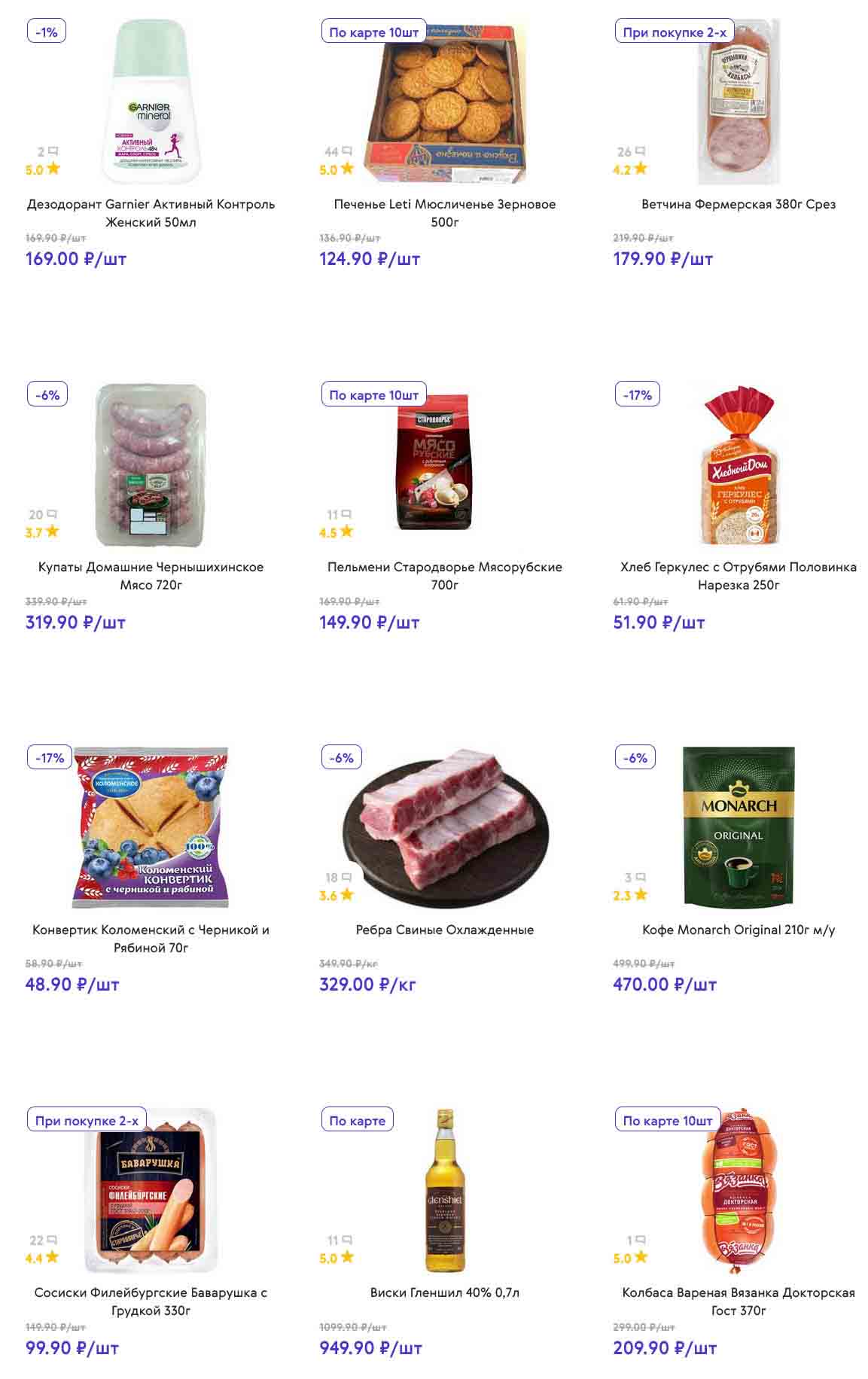This screenshot has width=868, height=1379.
Task: Open Виски Гленшил 40% 0,7л
Action: pyautogui.click(x=444, y=1292)
